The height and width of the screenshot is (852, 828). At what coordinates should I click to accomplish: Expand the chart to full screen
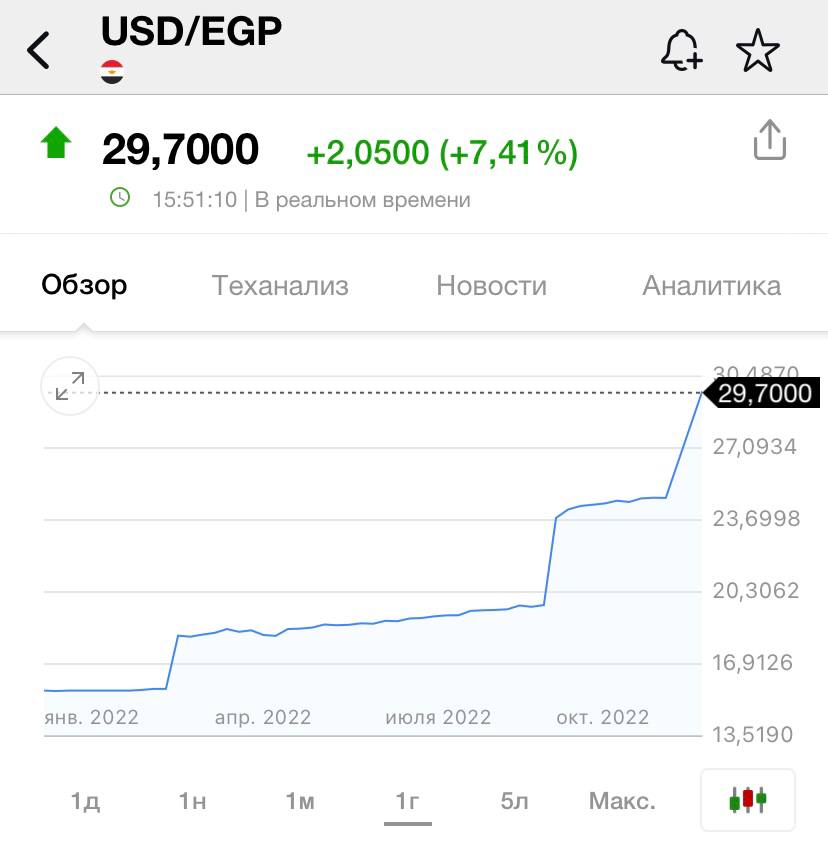70,386
